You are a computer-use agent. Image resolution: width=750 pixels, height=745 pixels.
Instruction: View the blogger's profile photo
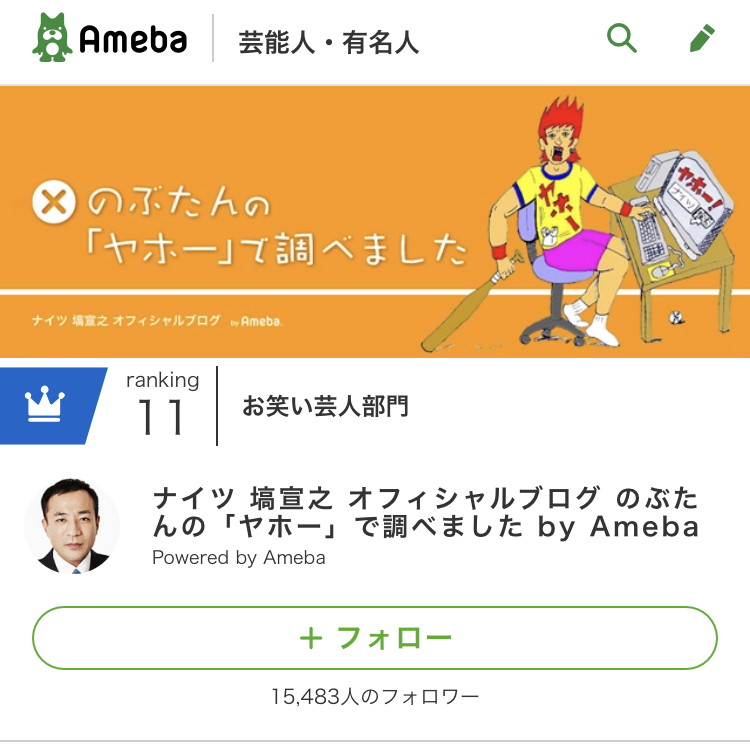72,526
